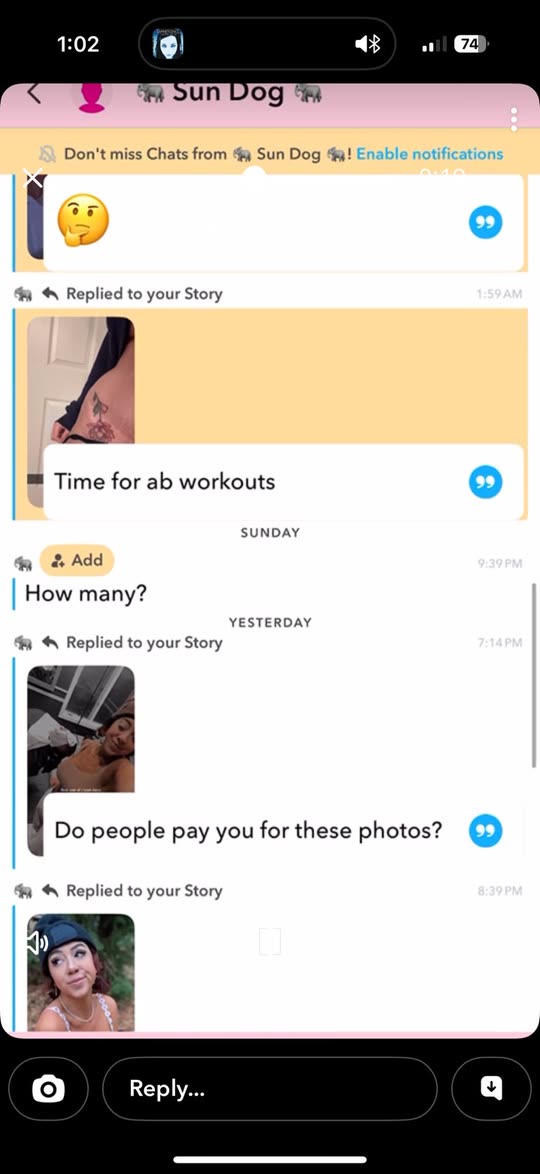The height and width of the screenshot is (1174, 540).
Task: Tap the chat download arrow button
Action: click(x=491, y=1088)
